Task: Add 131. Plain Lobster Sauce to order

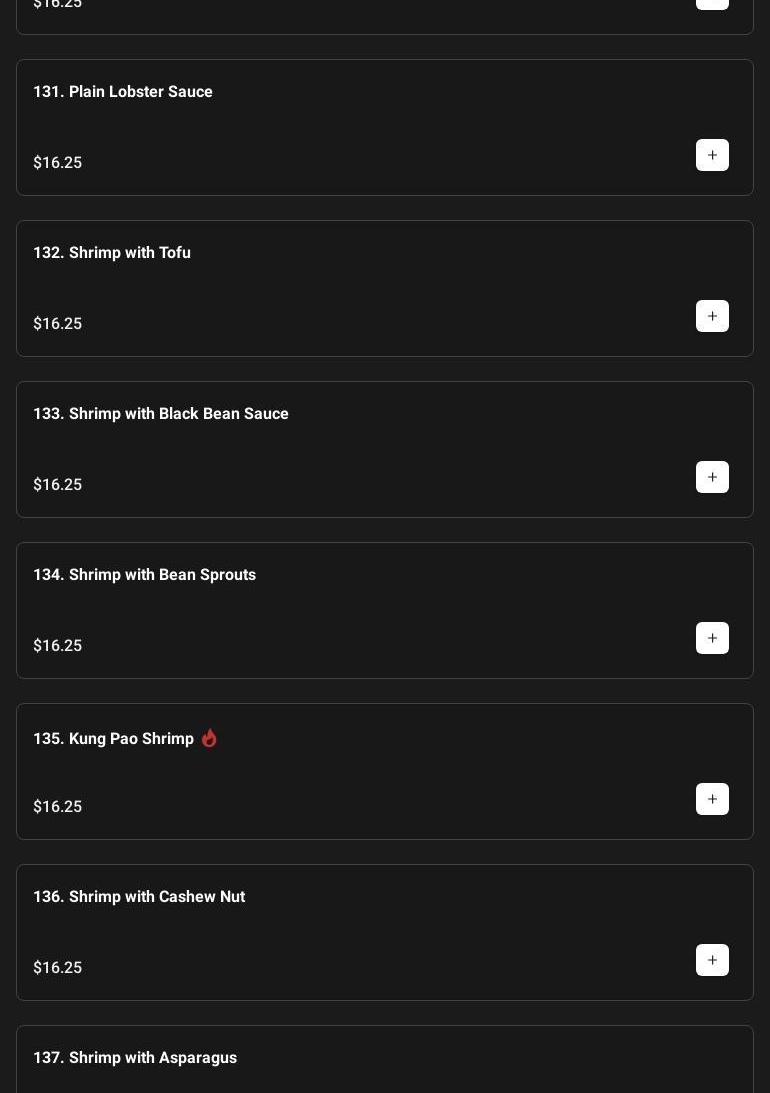Action: click(x=712, y=155)
